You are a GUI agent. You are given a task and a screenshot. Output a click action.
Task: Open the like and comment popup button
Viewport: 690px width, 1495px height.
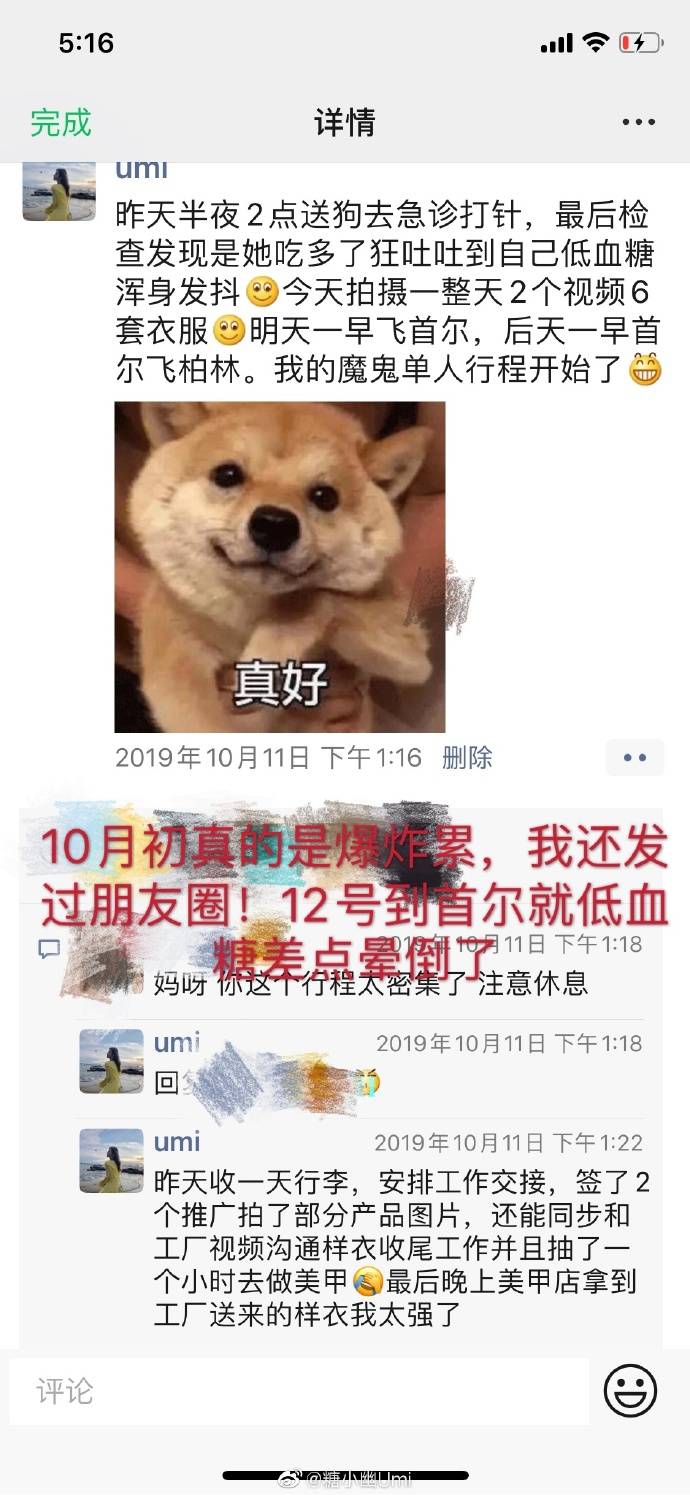tap(634, 758)
